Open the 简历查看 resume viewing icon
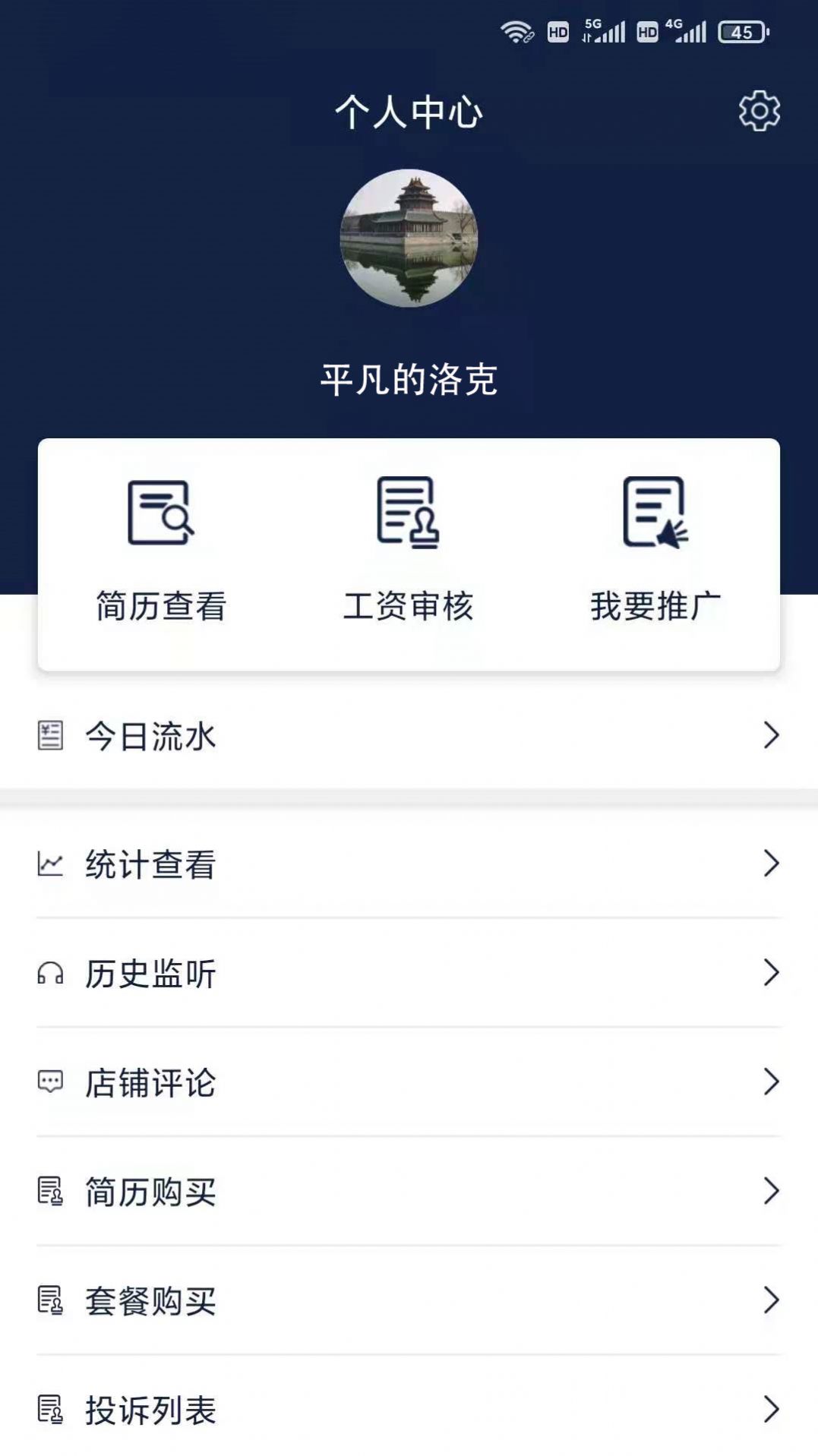Screen dimensions: 818x1456 (x=160, y=513)
